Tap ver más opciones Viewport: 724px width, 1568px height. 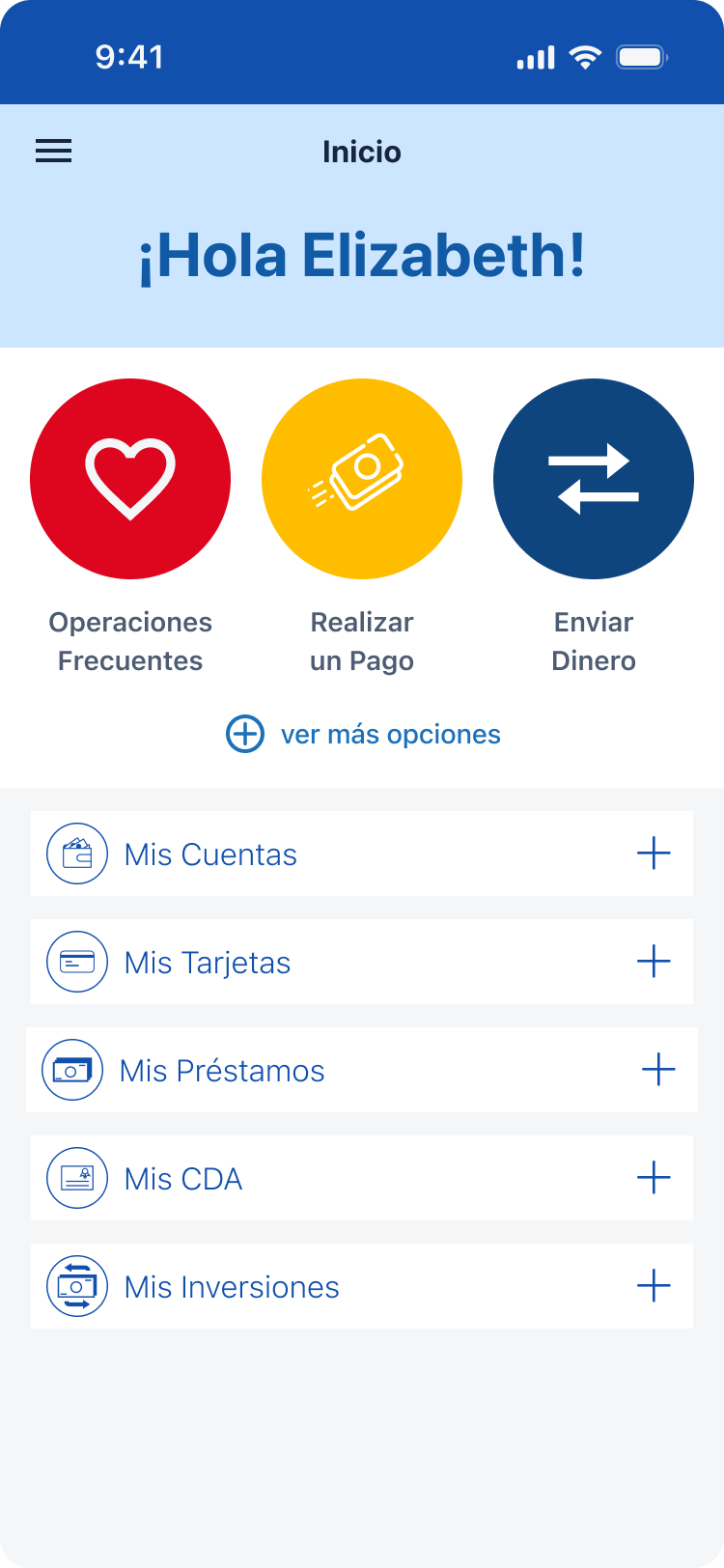[x=363, y=734]
